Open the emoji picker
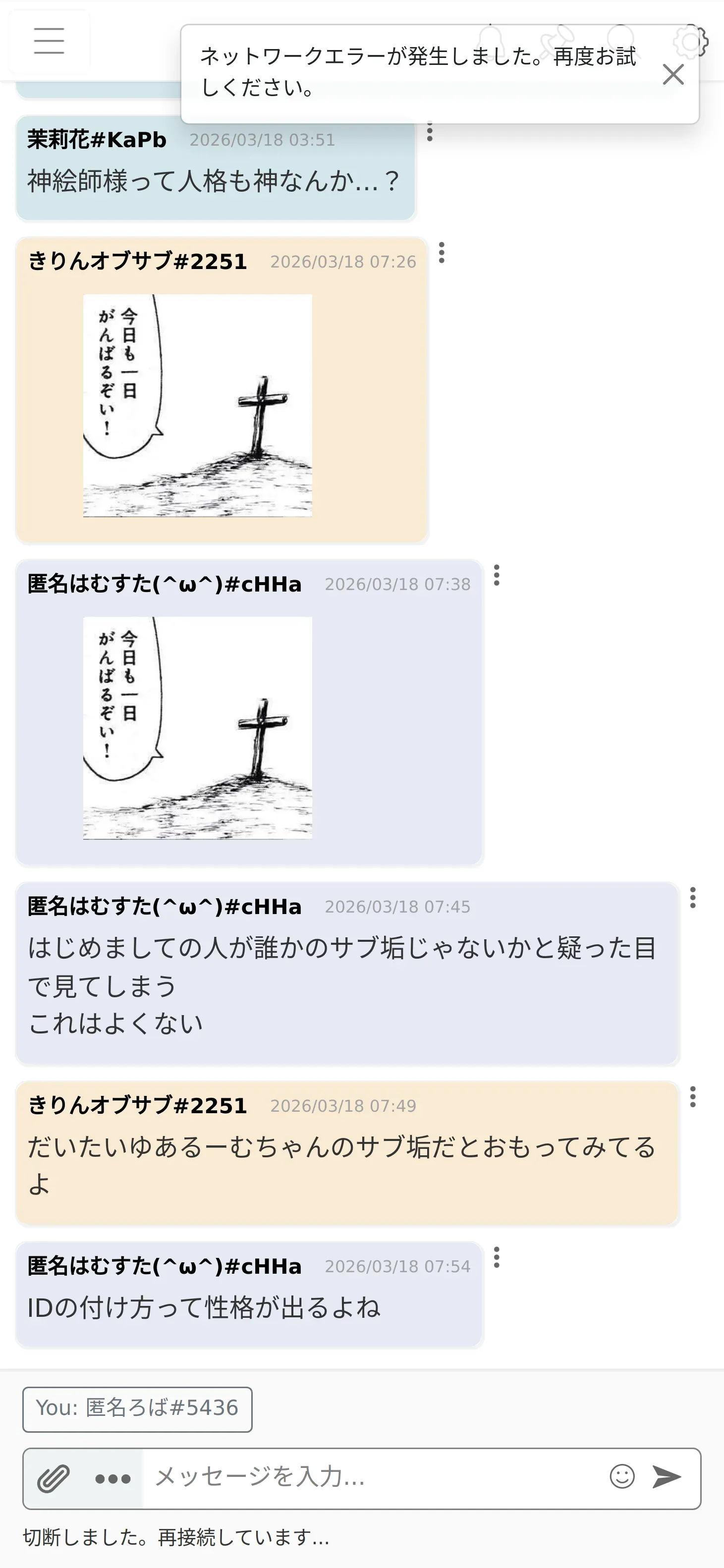This screenshot has width=724, height=1568. (x=622, y=1477)
